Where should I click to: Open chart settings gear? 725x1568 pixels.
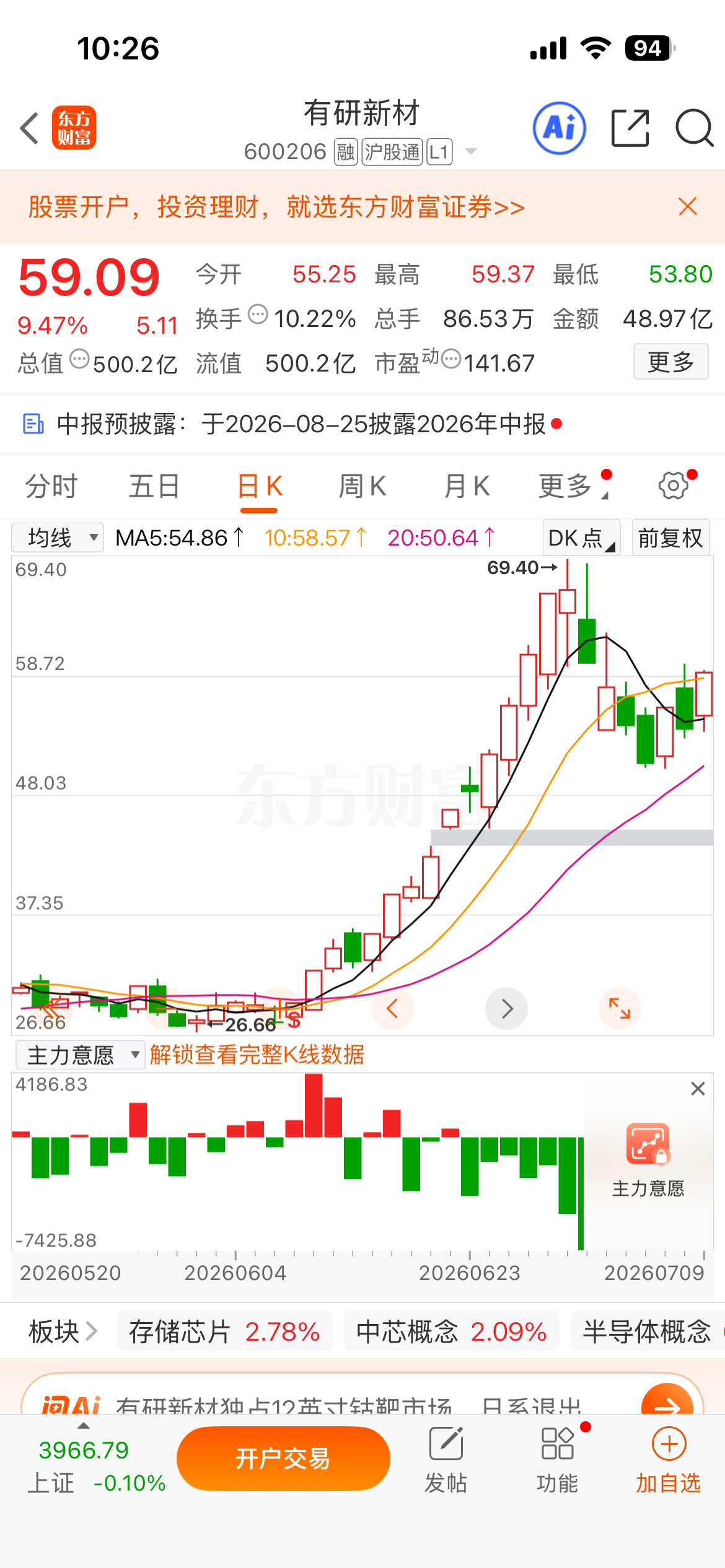[674, 486]
